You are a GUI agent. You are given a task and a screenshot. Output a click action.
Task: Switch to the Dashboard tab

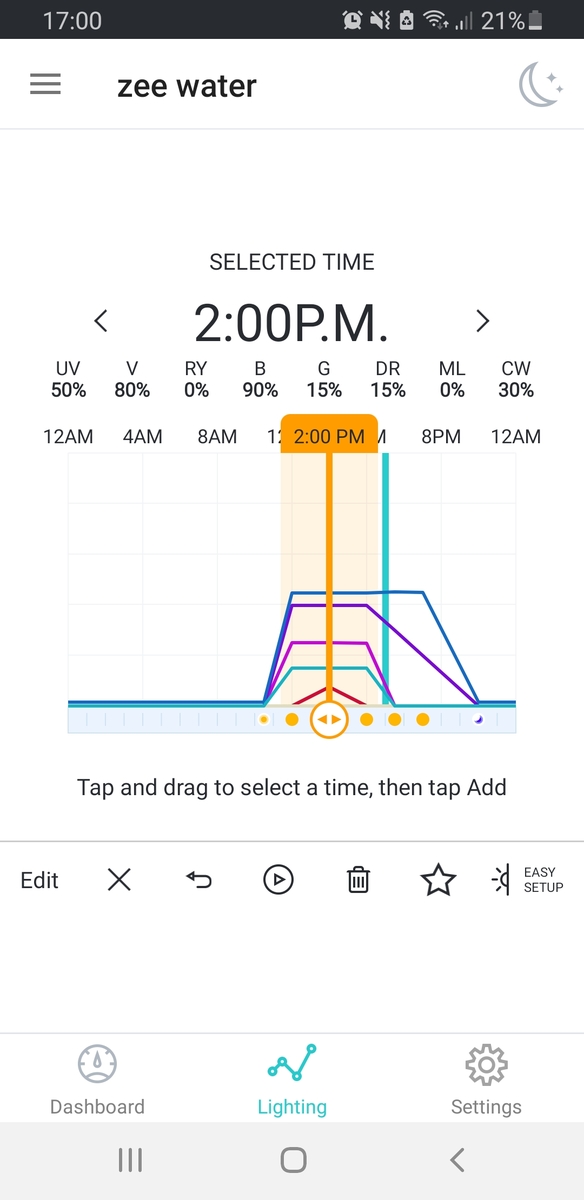[x=97, y=1079]
